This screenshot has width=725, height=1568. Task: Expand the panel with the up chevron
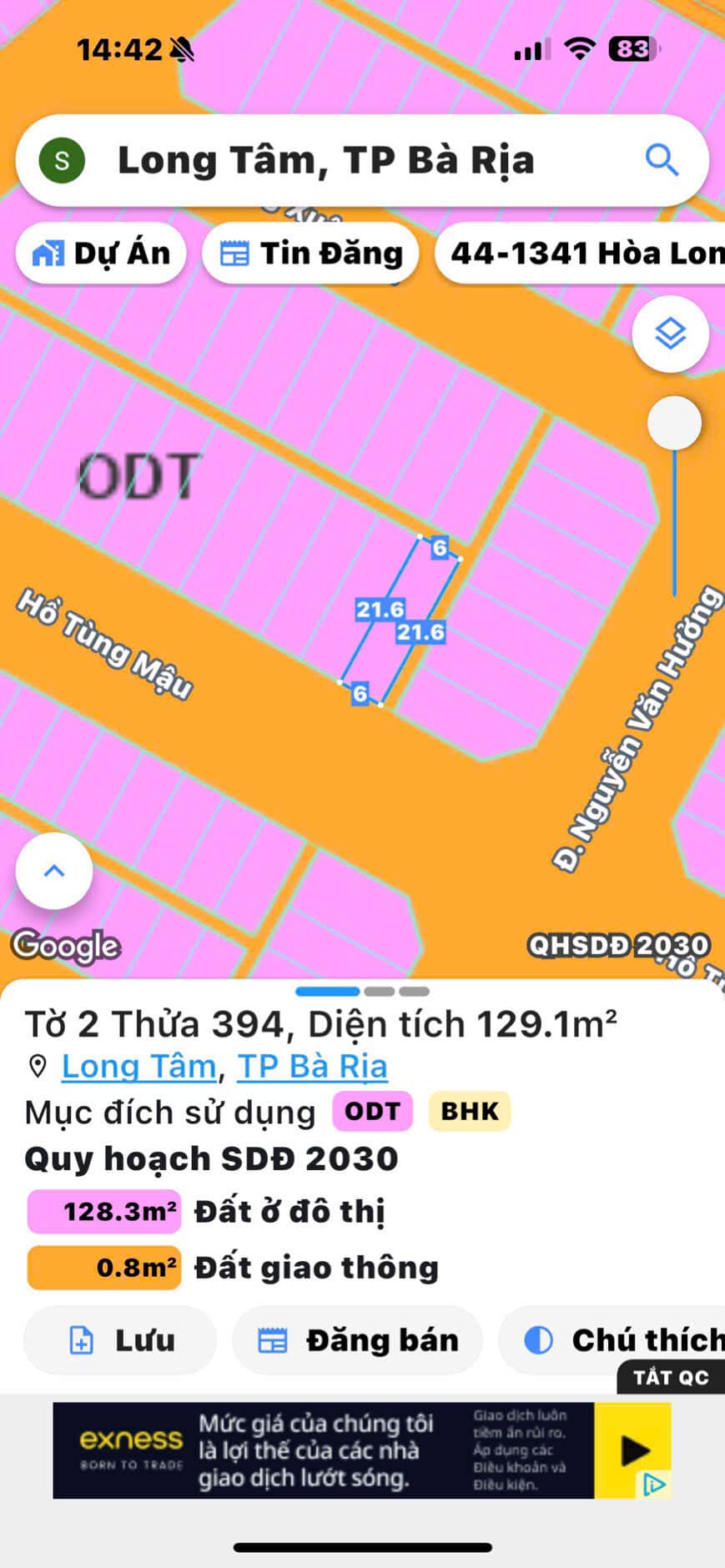click(54, 871)
